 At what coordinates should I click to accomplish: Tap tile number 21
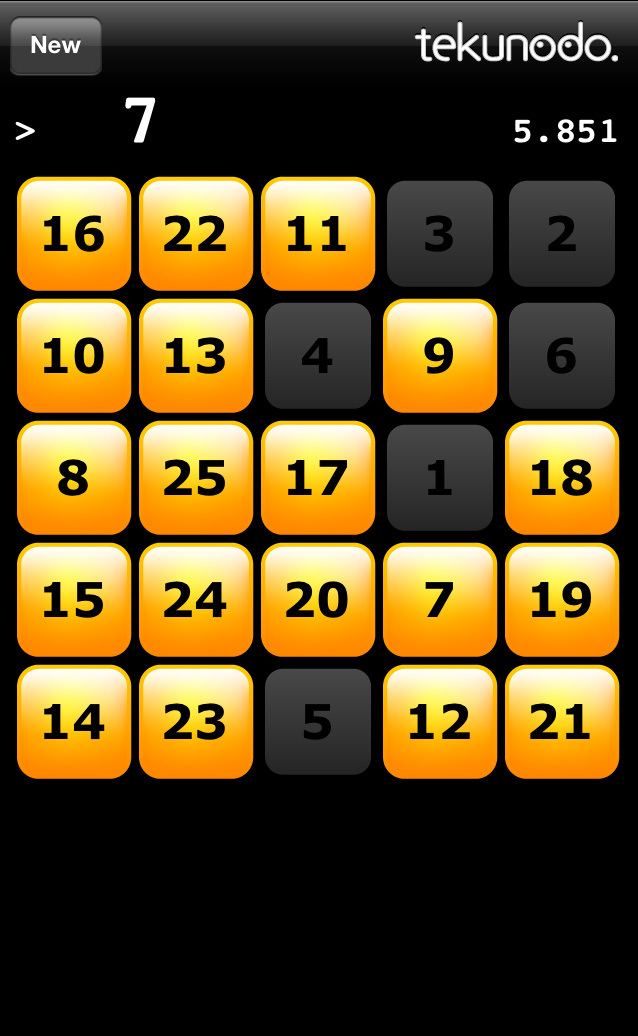562,722
